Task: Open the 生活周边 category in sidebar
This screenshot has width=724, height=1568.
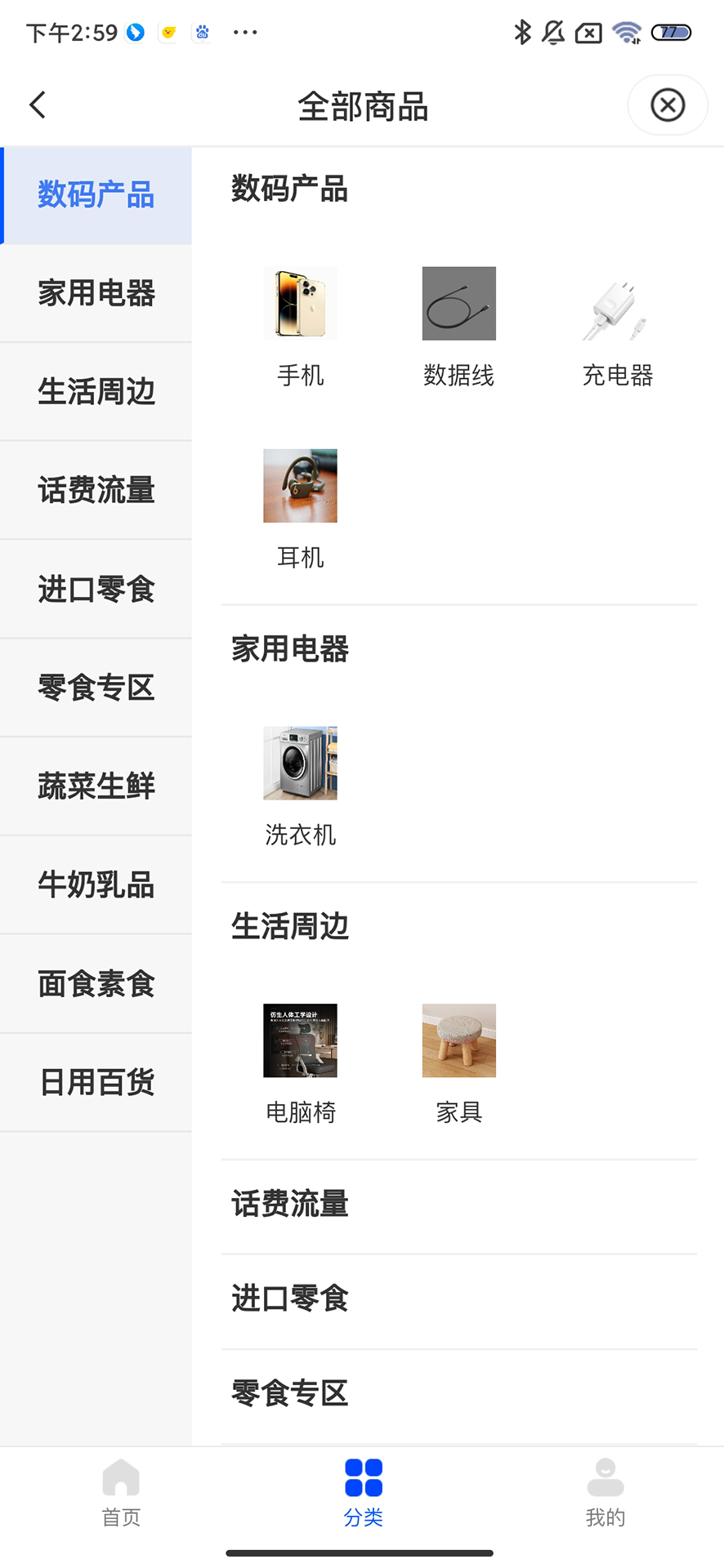Action: tap(96, 392)
